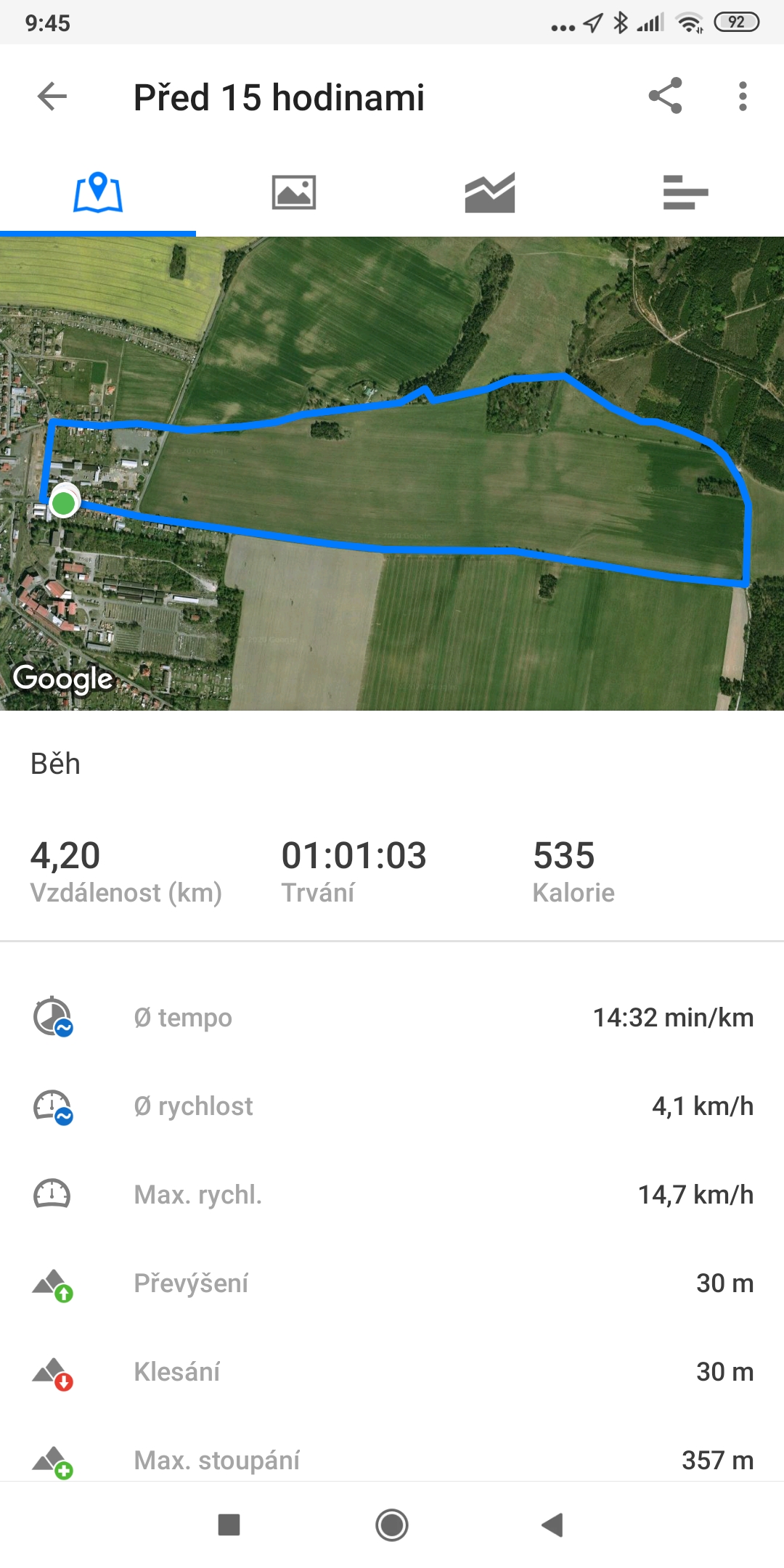Tap the system home button
The width and height of the screenshot is (784, 1568).
(x=392, y=1524)
